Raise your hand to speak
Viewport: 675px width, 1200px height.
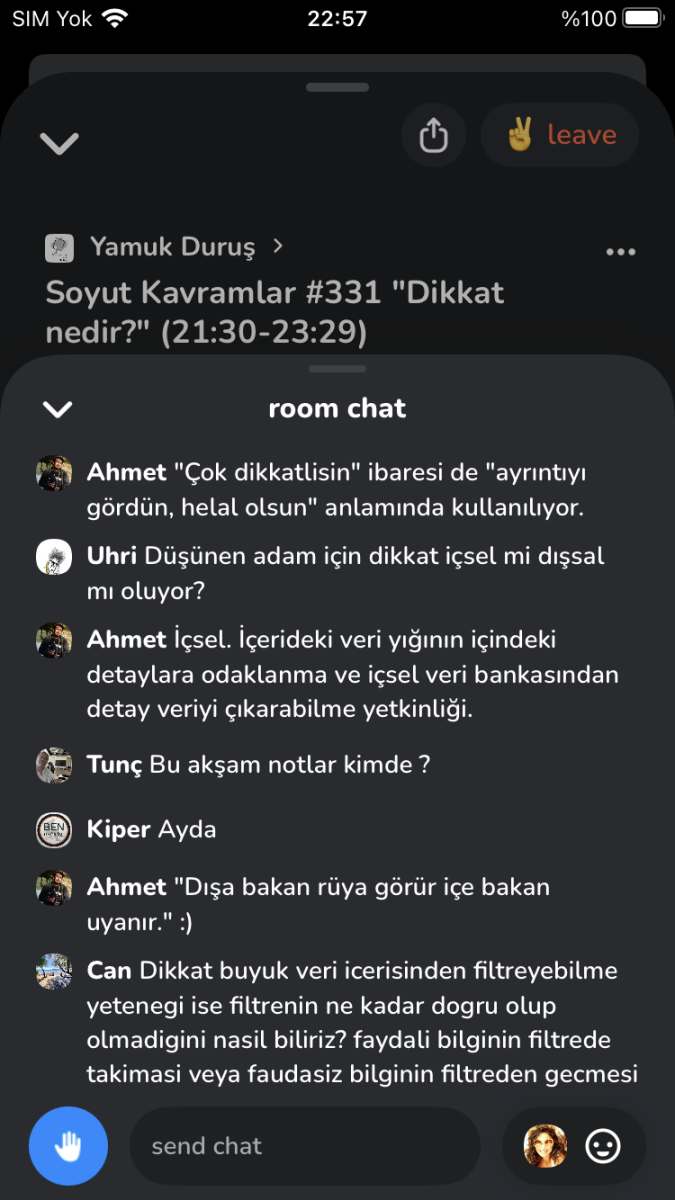[68, 1146]
